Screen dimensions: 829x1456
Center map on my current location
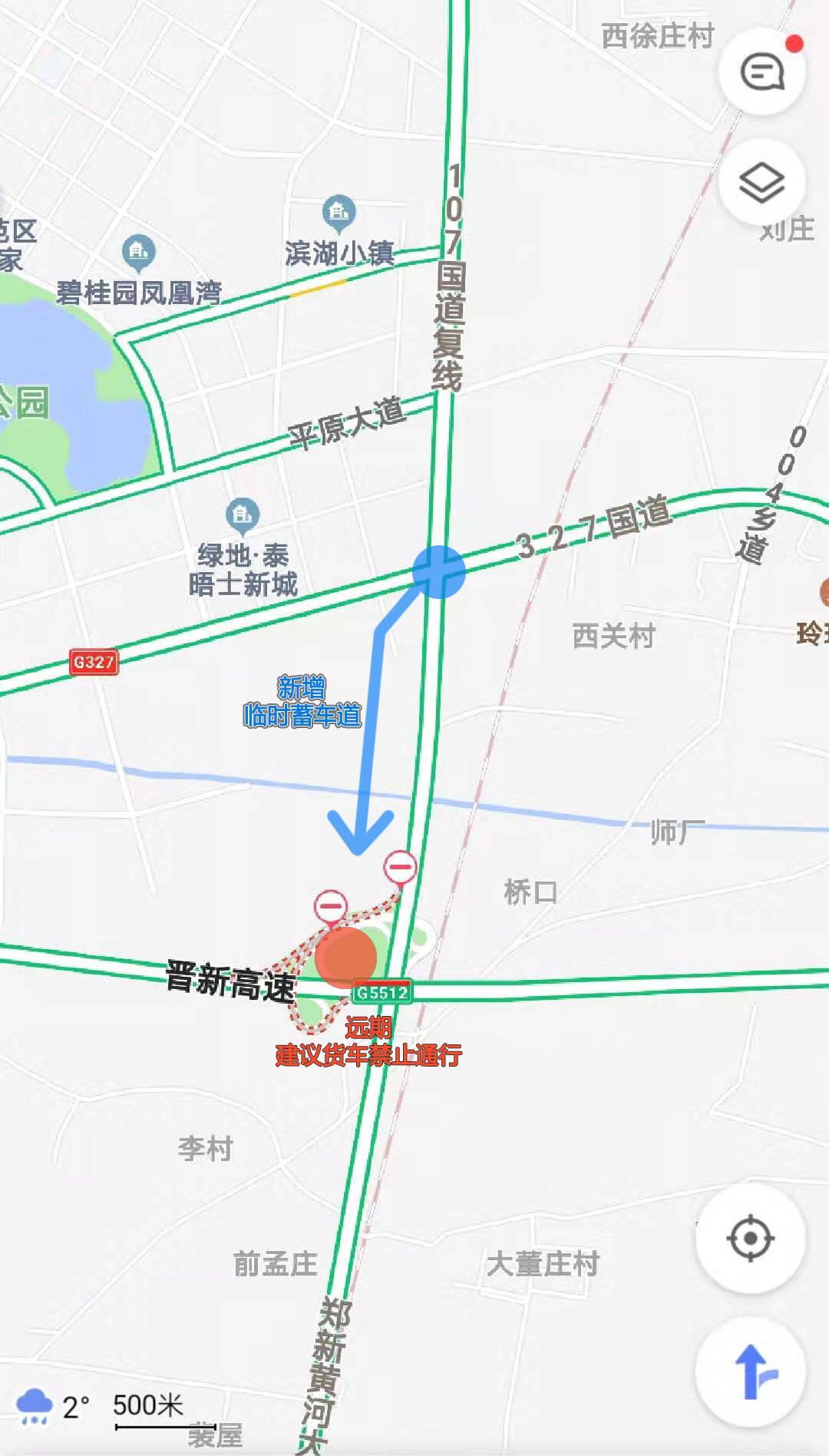[x=750, y=1238]
